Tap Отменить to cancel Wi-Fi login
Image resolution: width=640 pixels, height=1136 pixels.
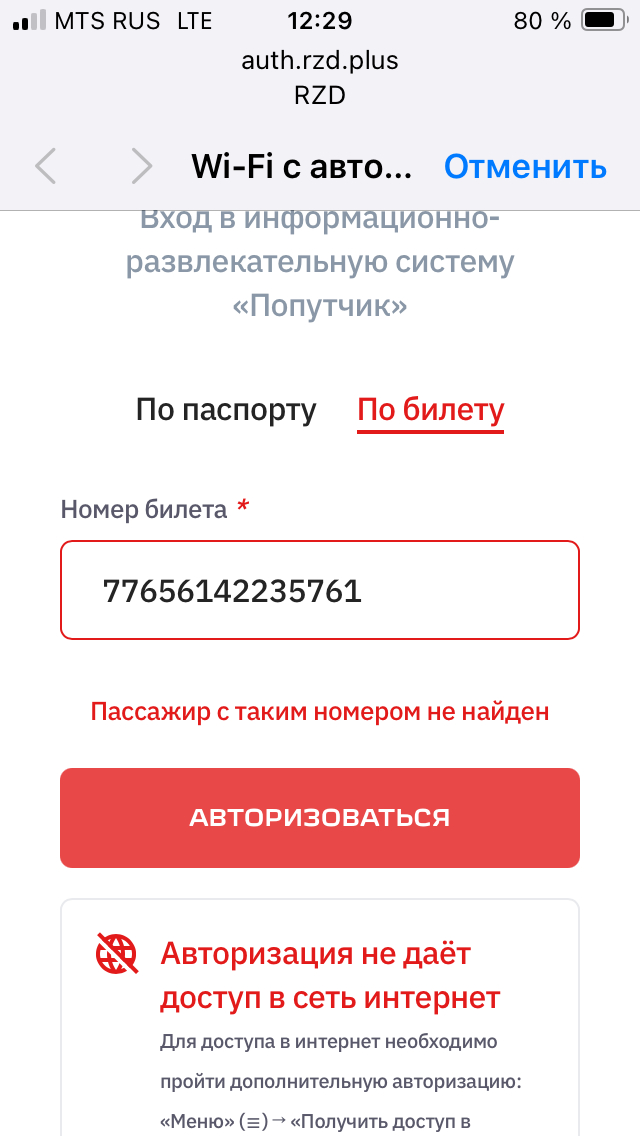pos(525,166)
